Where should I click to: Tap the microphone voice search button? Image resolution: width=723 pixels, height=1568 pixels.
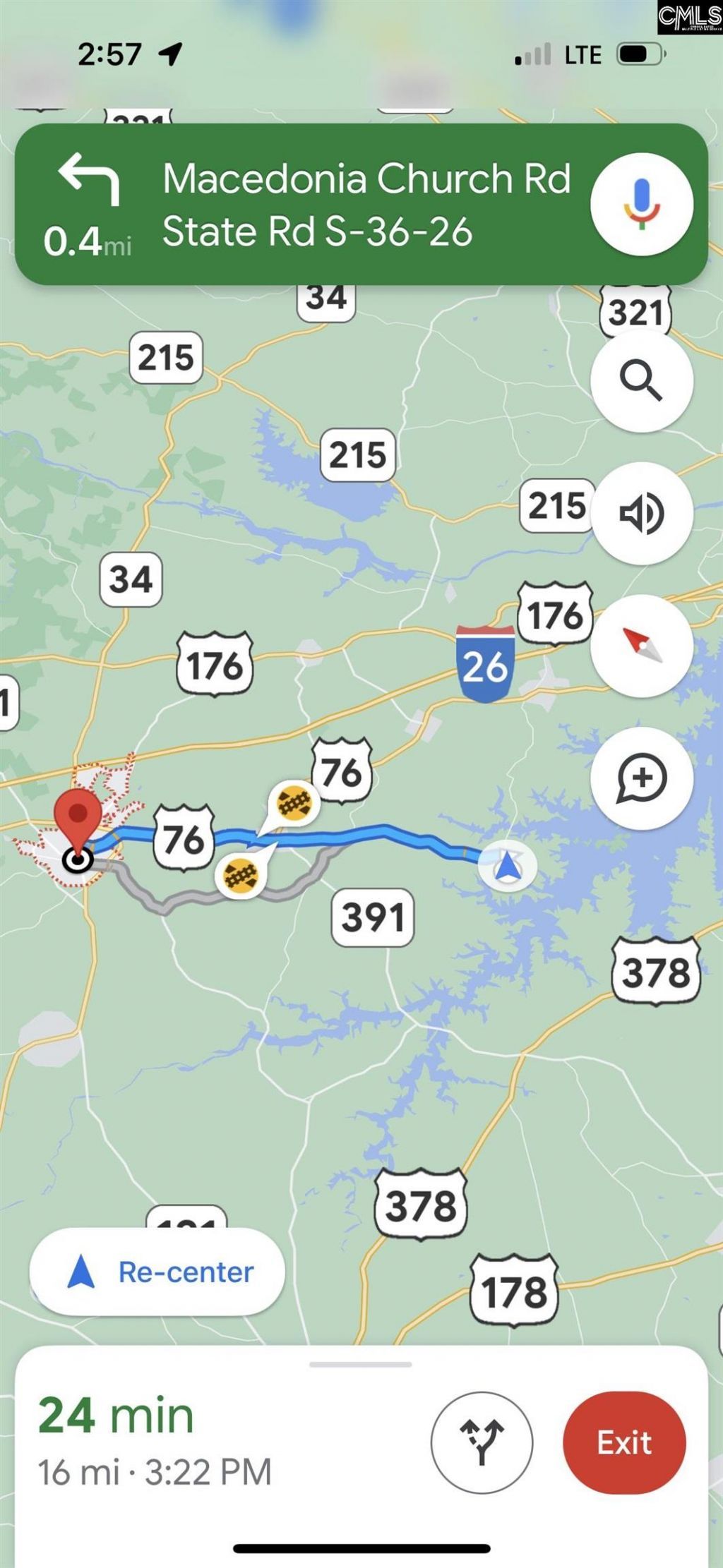[x=641, y=204]
